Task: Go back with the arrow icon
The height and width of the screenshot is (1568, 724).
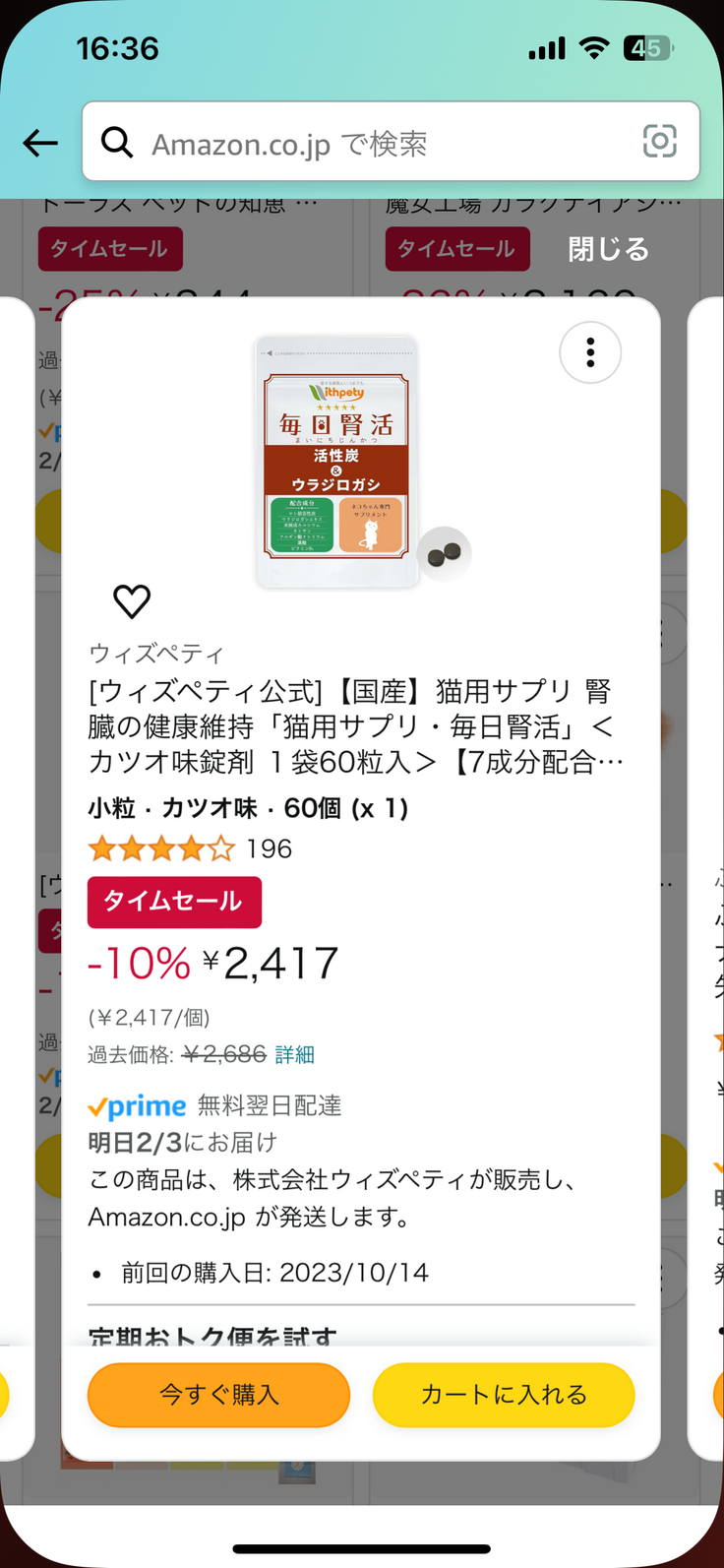Action: [x=40, y=144]
